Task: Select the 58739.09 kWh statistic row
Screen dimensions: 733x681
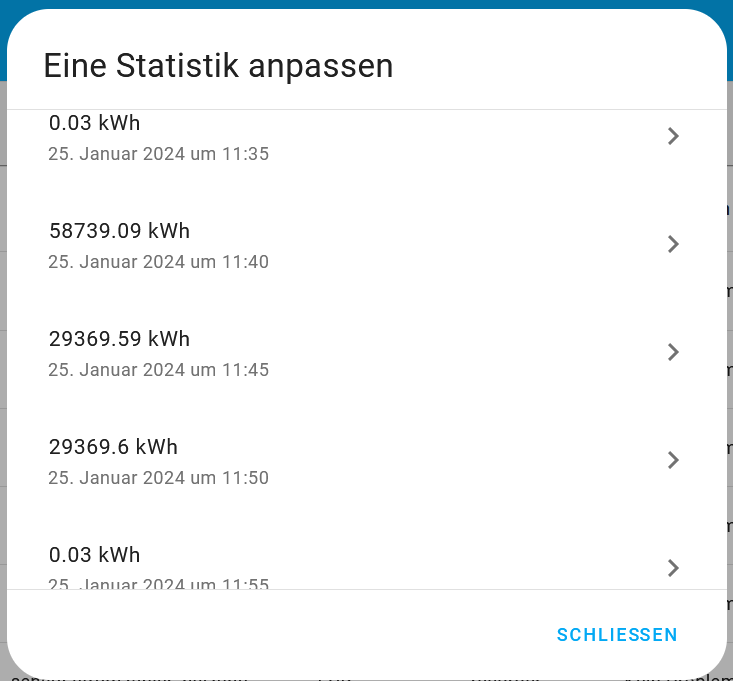Action: (x=365, y=245)
